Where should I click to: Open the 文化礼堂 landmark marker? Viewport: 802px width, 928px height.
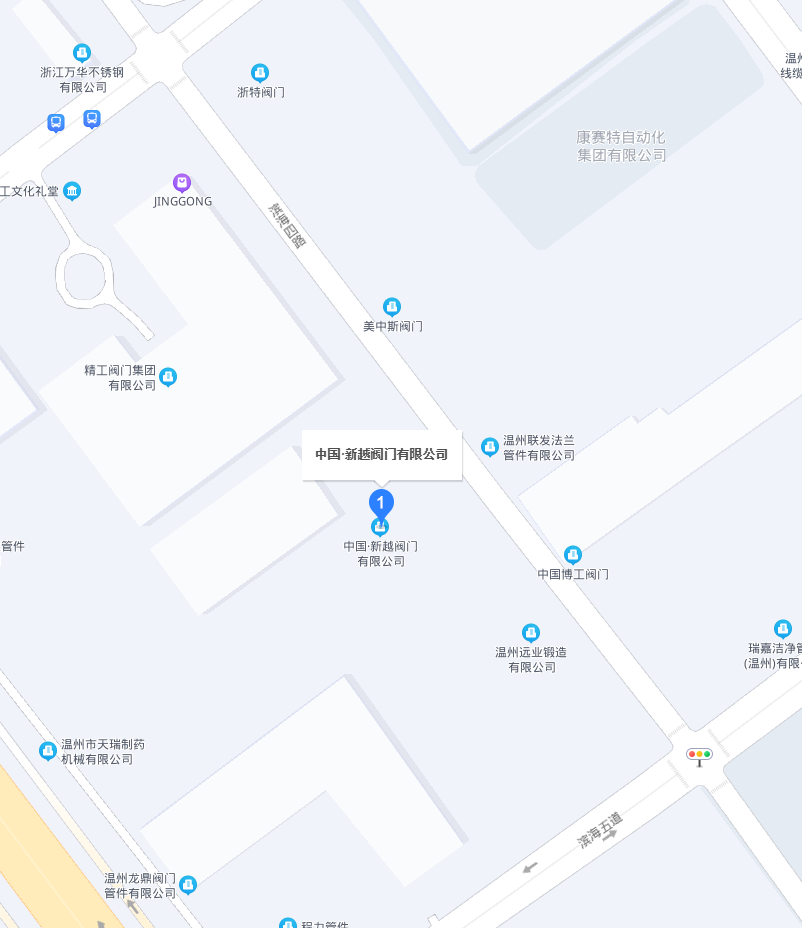(72, 190)
